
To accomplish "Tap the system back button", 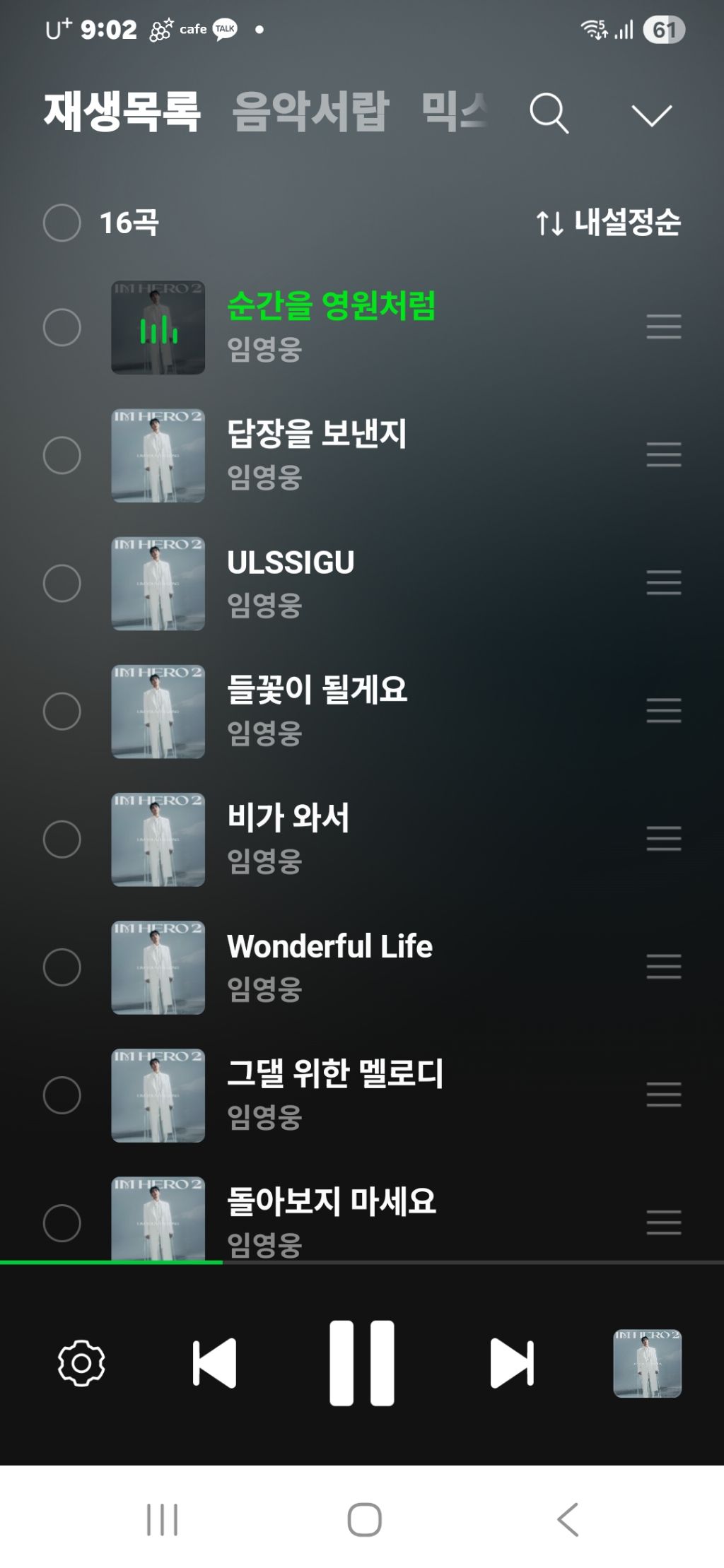I will click(x=568, y=1519).
